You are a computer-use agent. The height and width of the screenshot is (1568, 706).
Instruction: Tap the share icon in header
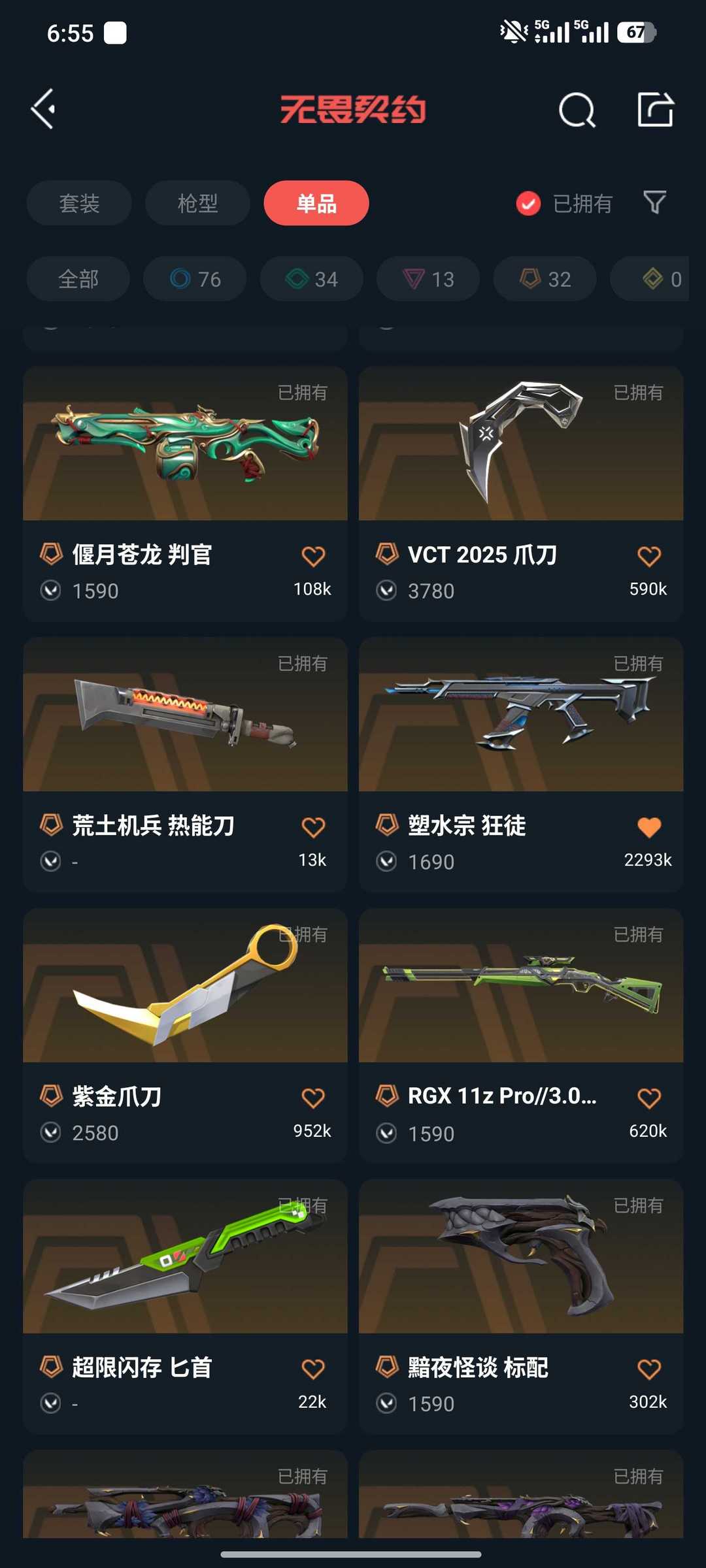coord(655,109)
